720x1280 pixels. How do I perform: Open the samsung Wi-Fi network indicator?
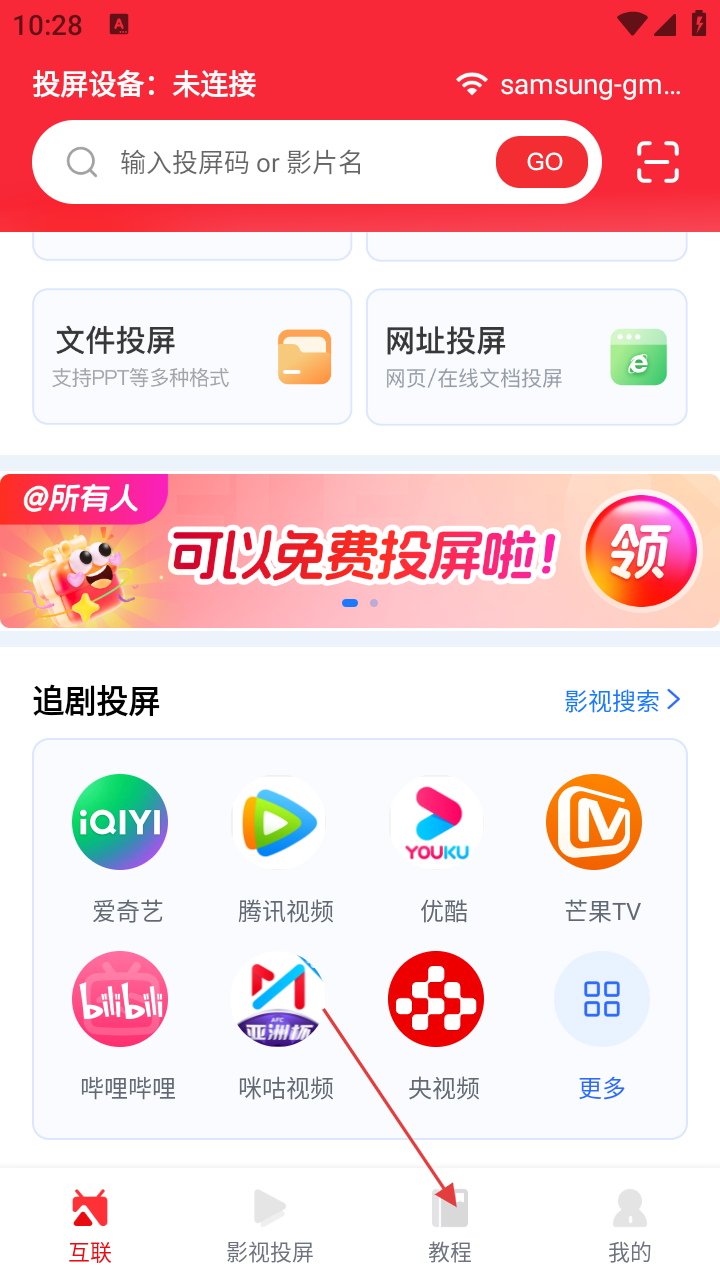tap(568, 85)
